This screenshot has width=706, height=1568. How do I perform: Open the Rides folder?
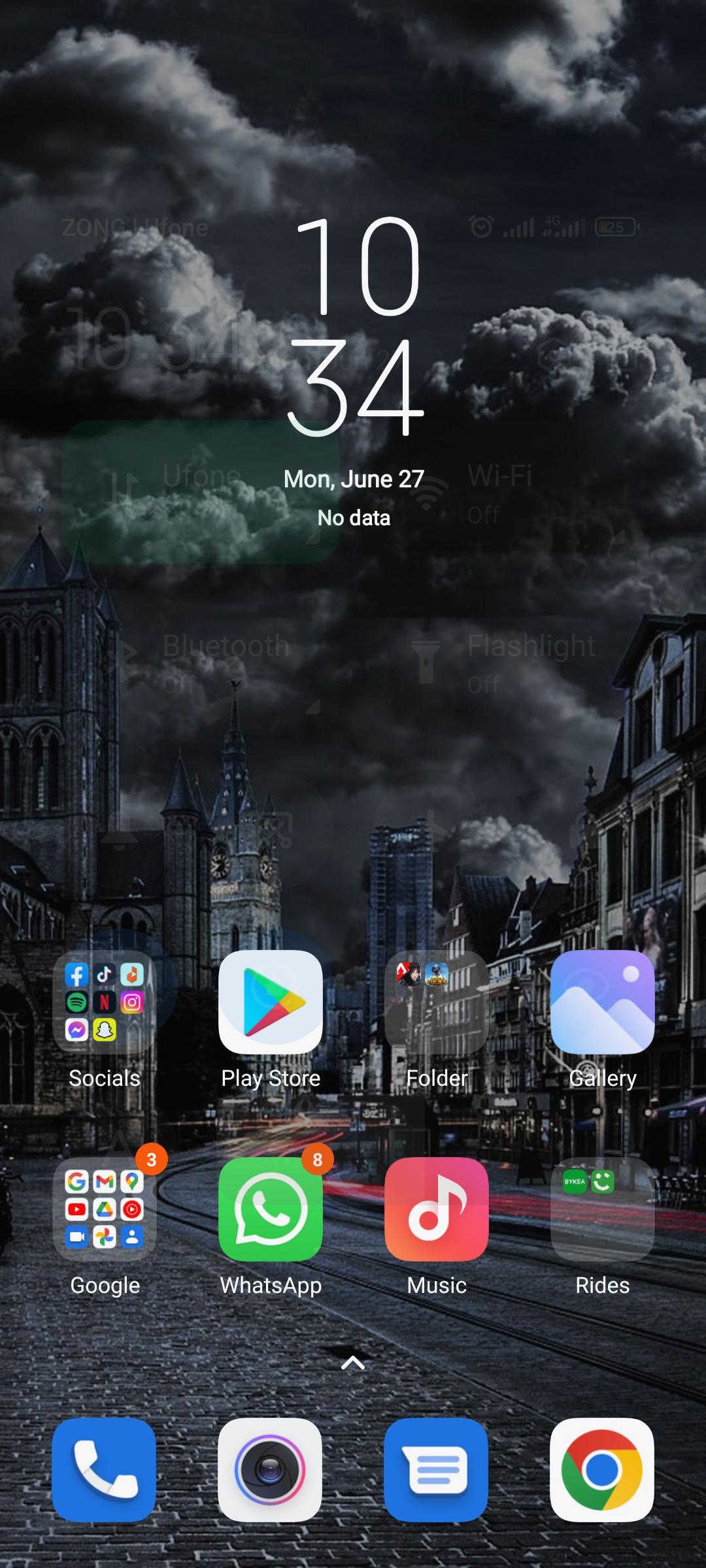pos(603,1209)
